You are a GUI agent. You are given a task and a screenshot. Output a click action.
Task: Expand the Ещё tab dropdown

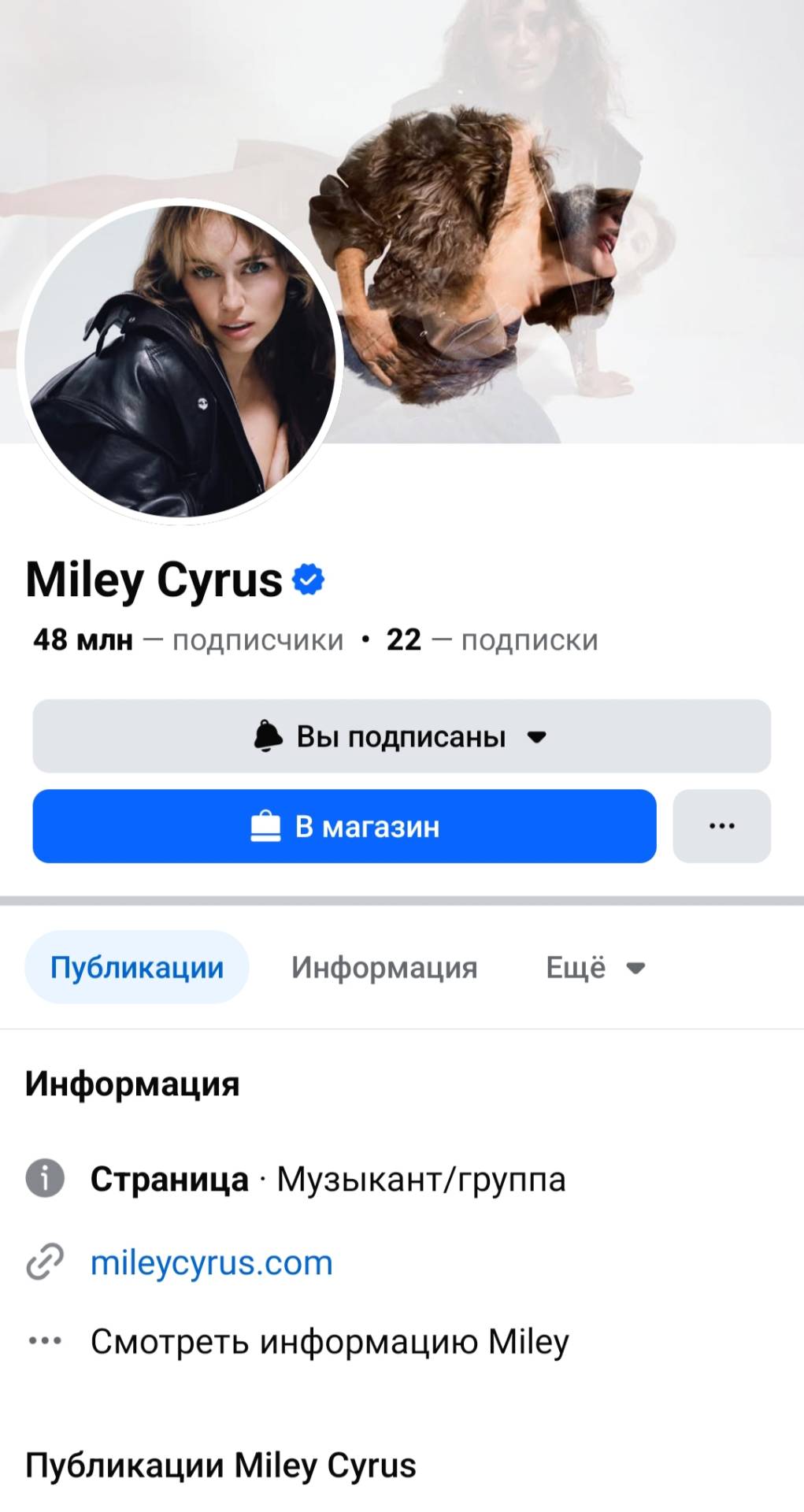tap(596, 967)
